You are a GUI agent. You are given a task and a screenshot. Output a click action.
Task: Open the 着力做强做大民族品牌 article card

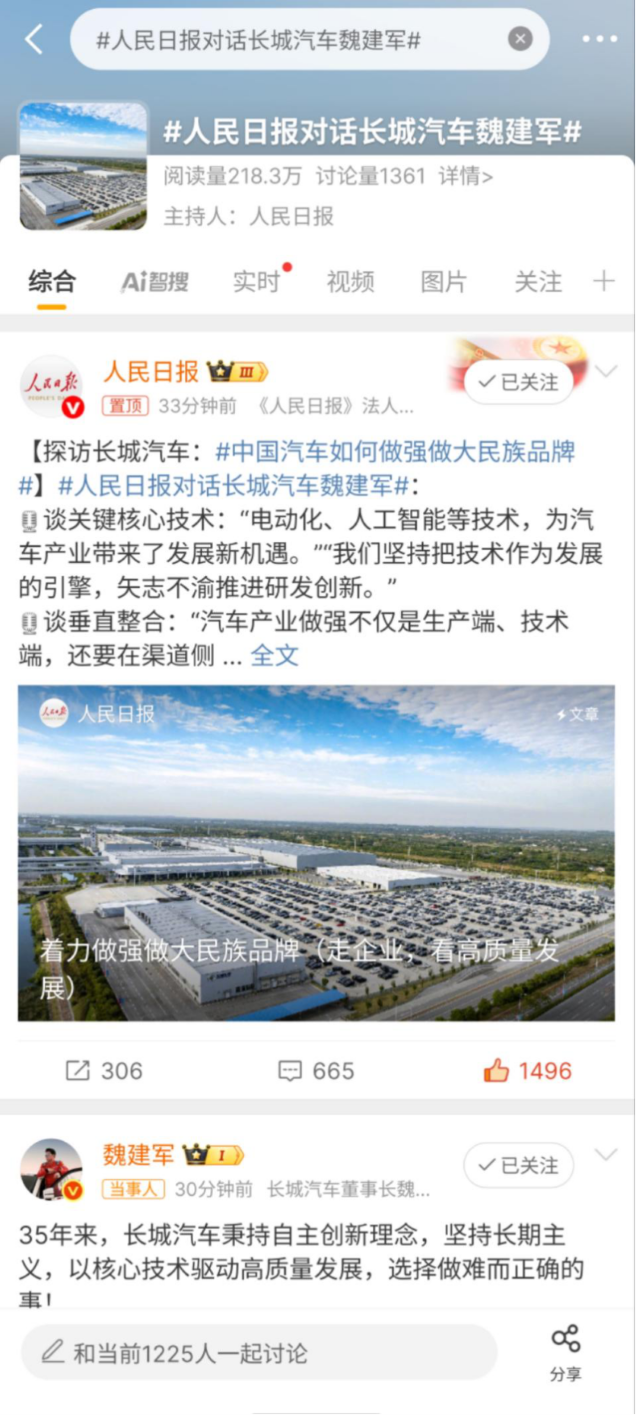(316, 852)
